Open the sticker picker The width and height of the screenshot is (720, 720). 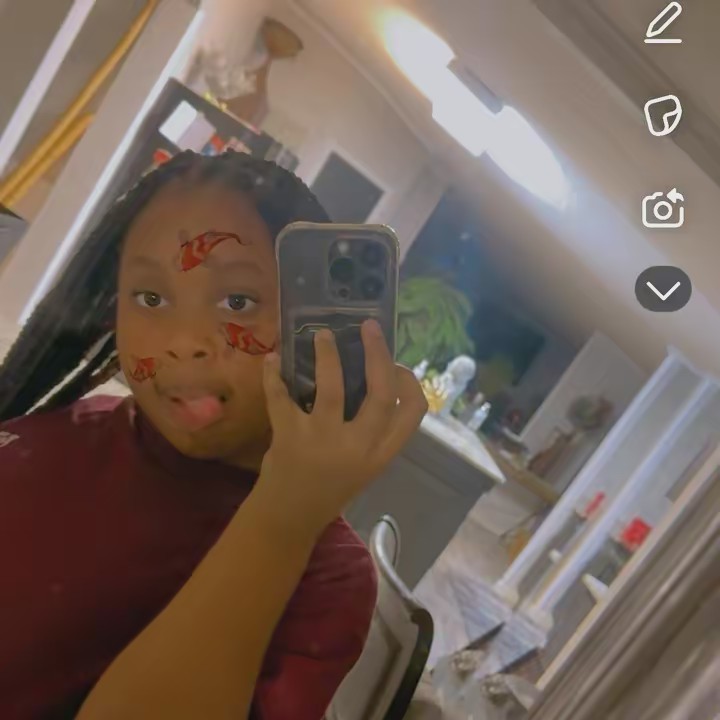(x=662, y=116)
